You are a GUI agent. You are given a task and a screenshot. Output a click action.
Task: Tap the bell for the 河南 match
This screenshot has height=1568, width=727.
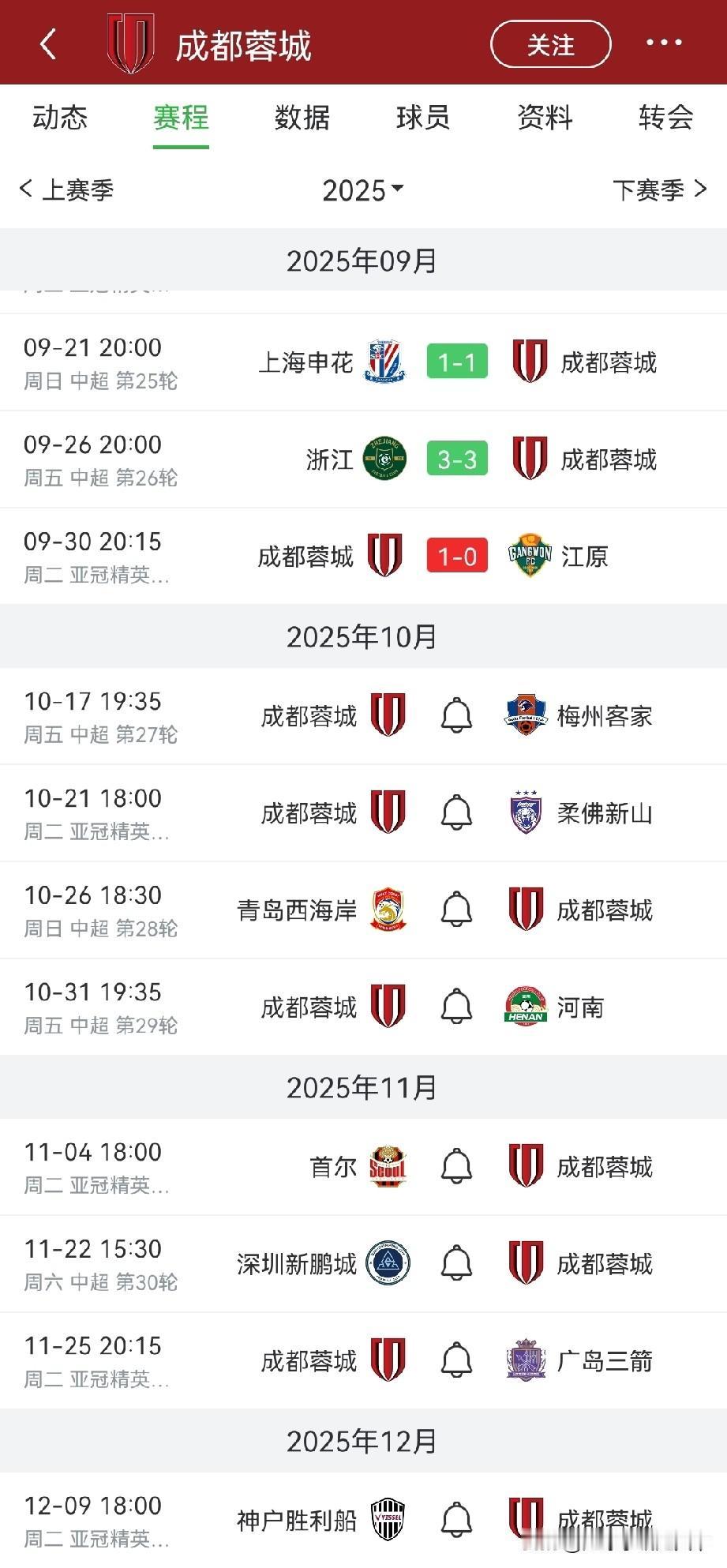pyautogui.click(x=456, y=1007)
